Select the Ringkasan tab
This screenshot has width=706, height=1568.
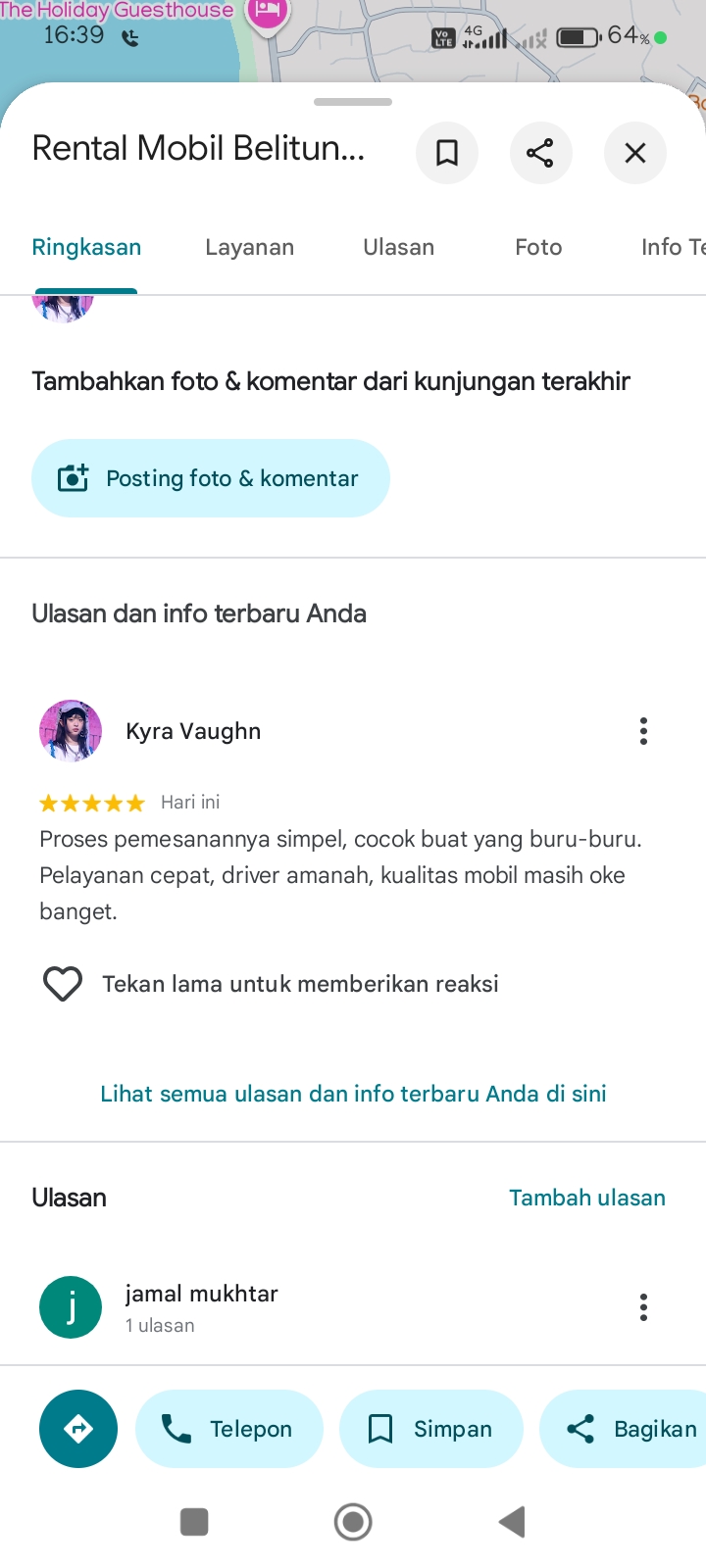pyautogui.click(x=86, y=247)
